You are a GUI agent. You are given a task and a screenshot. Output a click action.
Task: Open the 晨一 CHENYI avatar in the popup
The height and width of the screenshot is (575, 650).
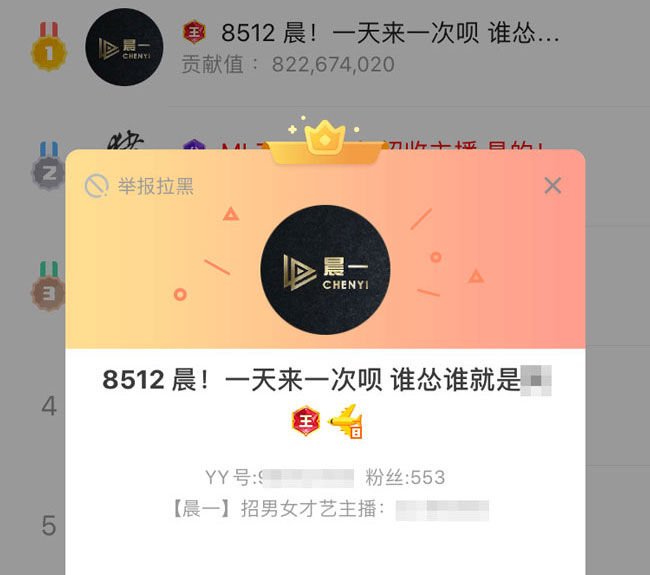point(325,270)
